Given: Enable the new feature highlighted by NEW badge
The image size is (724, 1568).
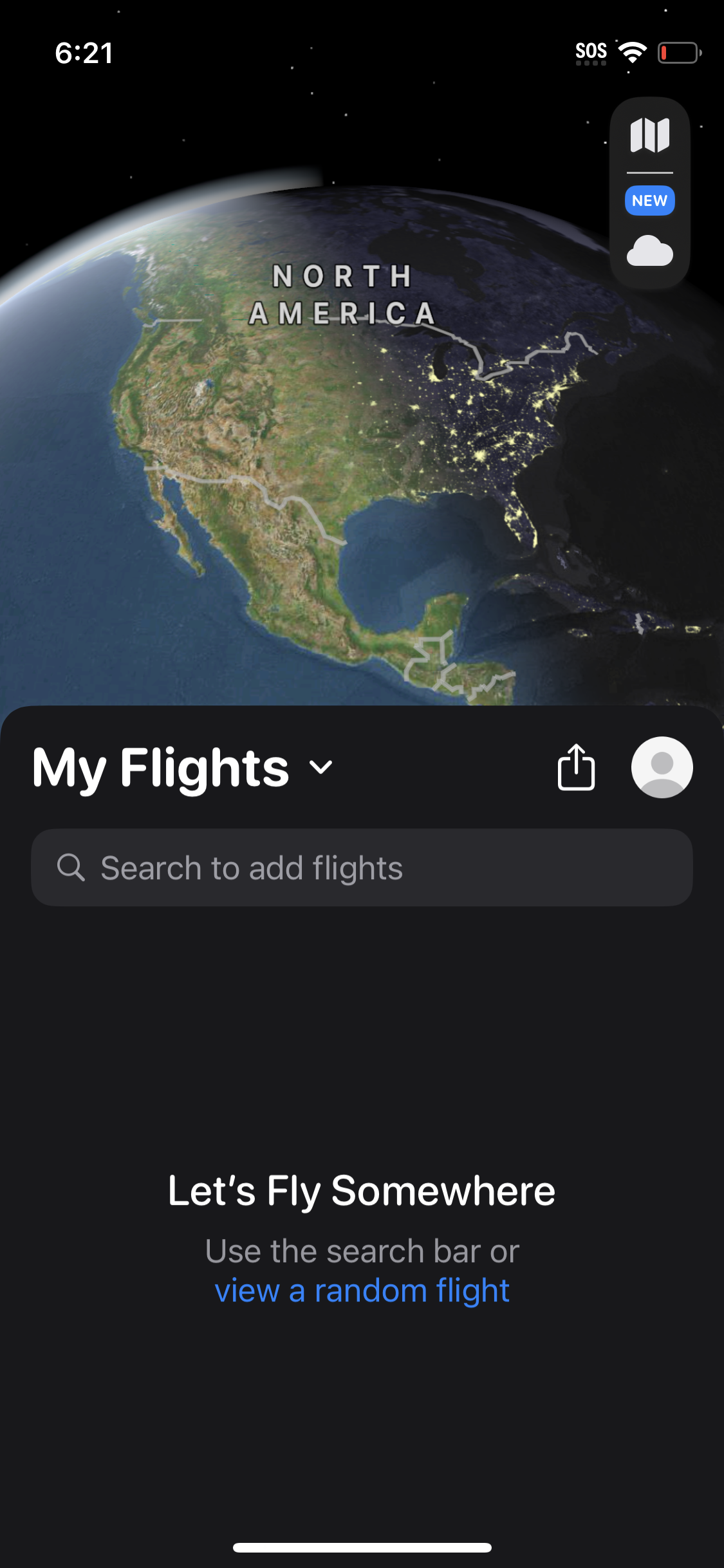Looking at the screenshot, I should tap(650, 200).
